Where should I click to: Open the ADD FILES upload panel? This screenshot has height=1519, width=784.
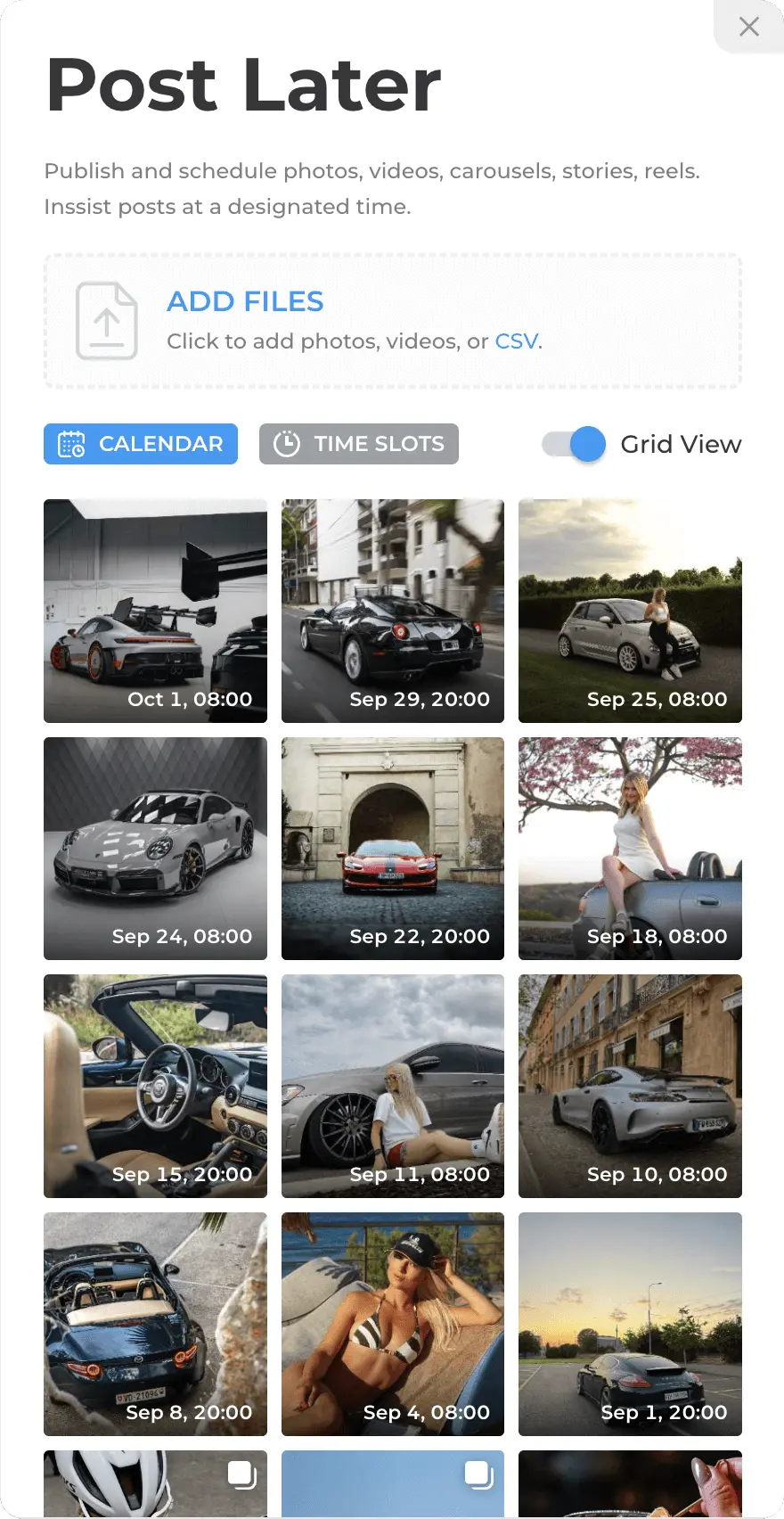tap(392, 321)
